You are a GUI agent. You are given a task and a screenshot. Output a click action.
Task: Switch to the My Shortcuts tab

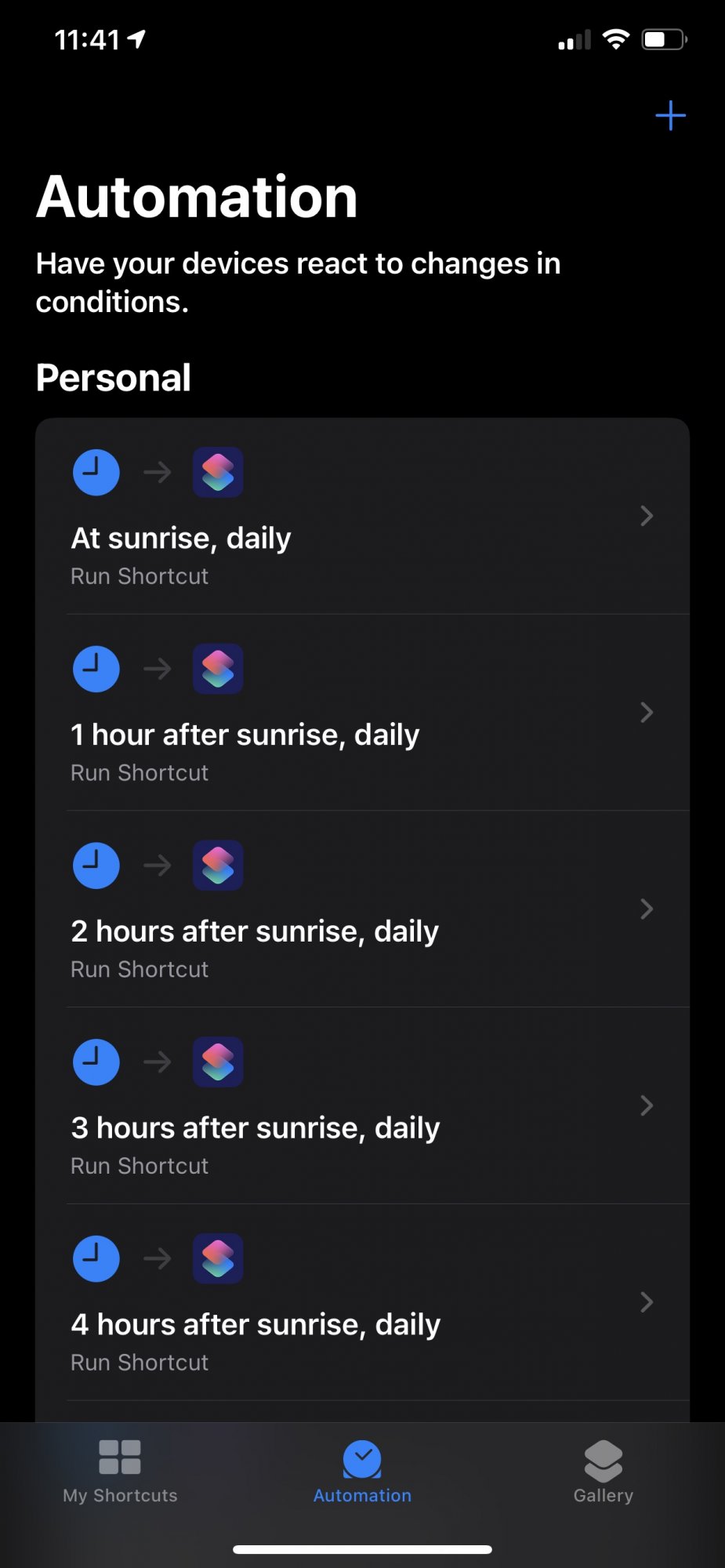[120, 1472]
